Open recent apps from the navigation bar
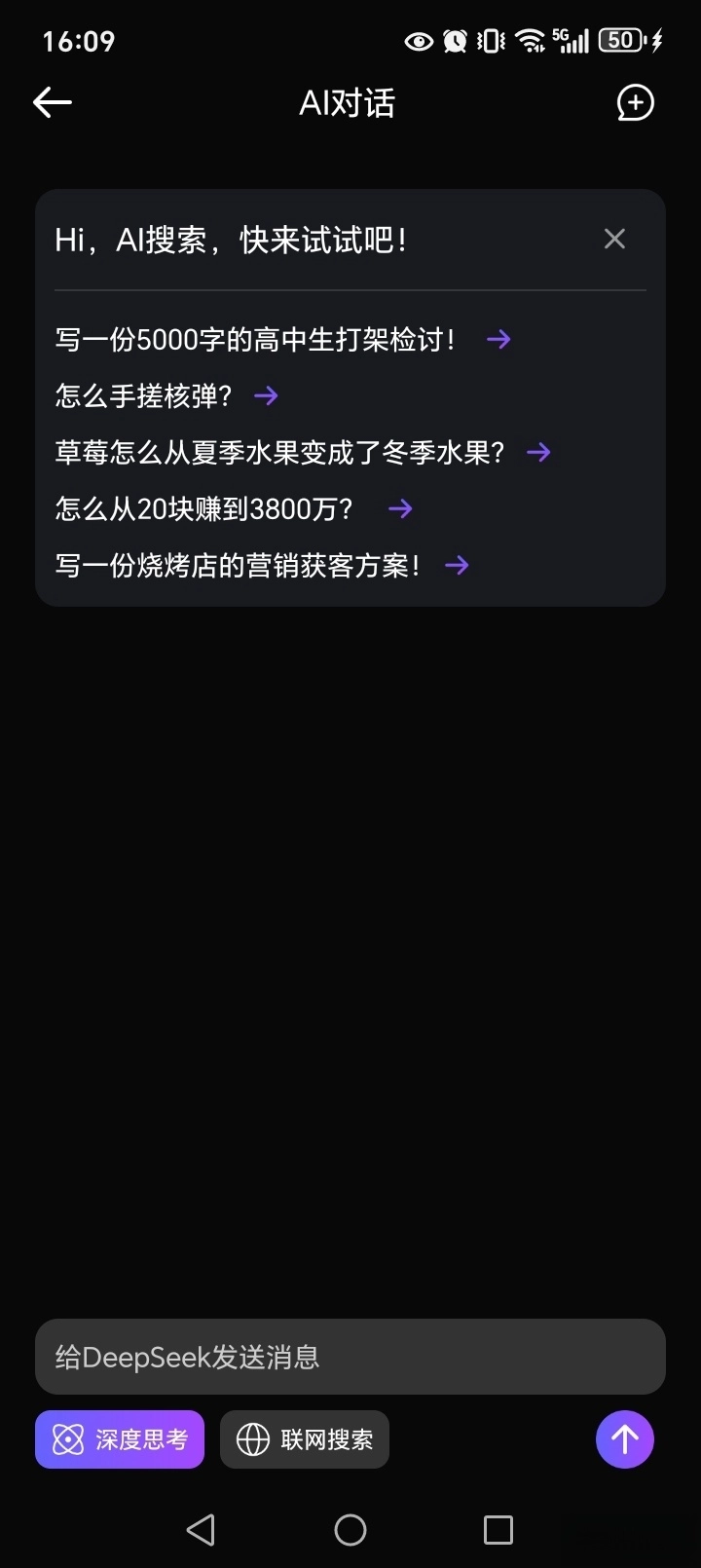Viewport: 701px width, 1568px height. 498,1530
